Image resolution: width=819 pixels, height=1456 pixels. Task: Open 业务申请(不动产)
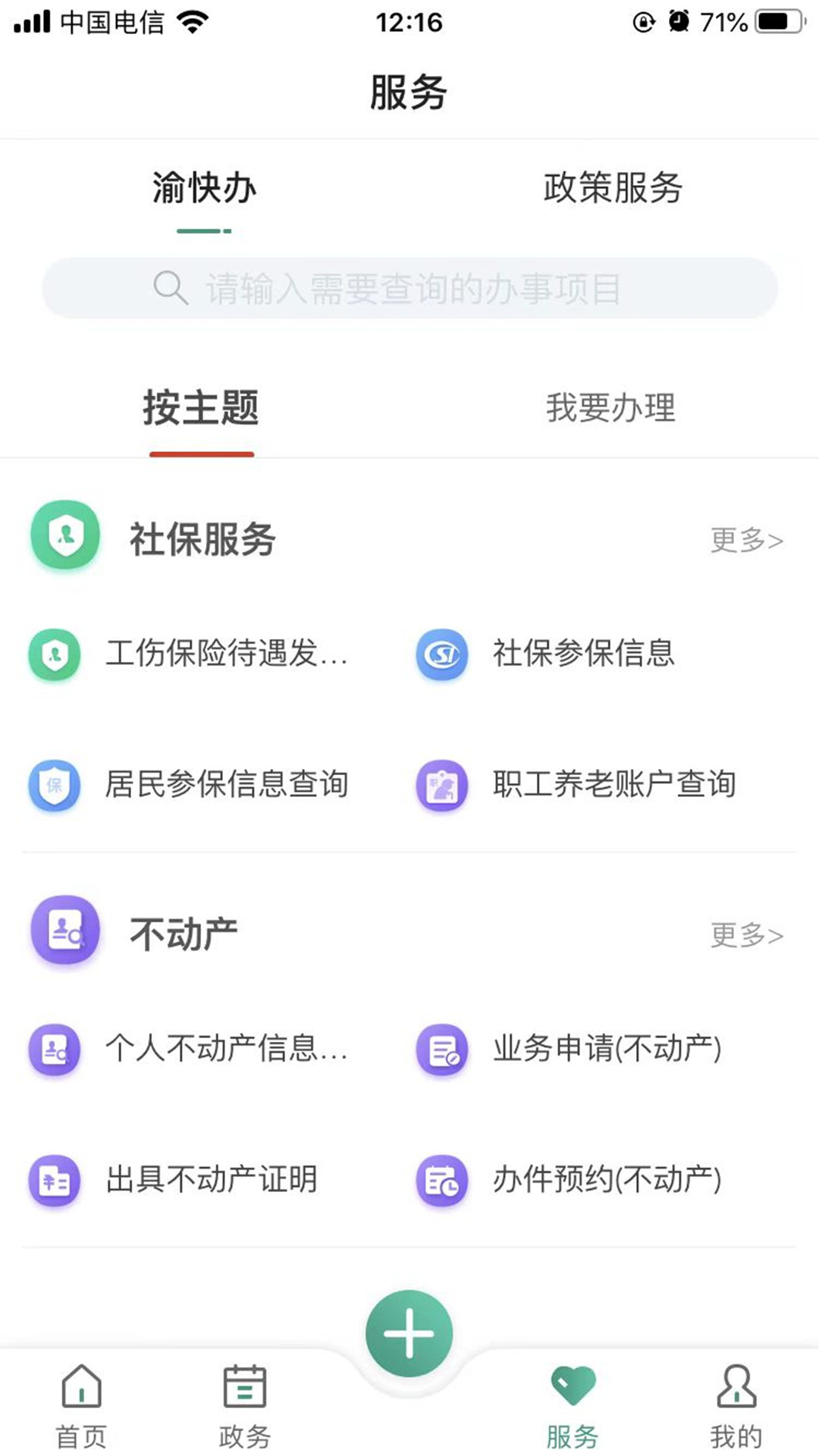coord(569,1049)
